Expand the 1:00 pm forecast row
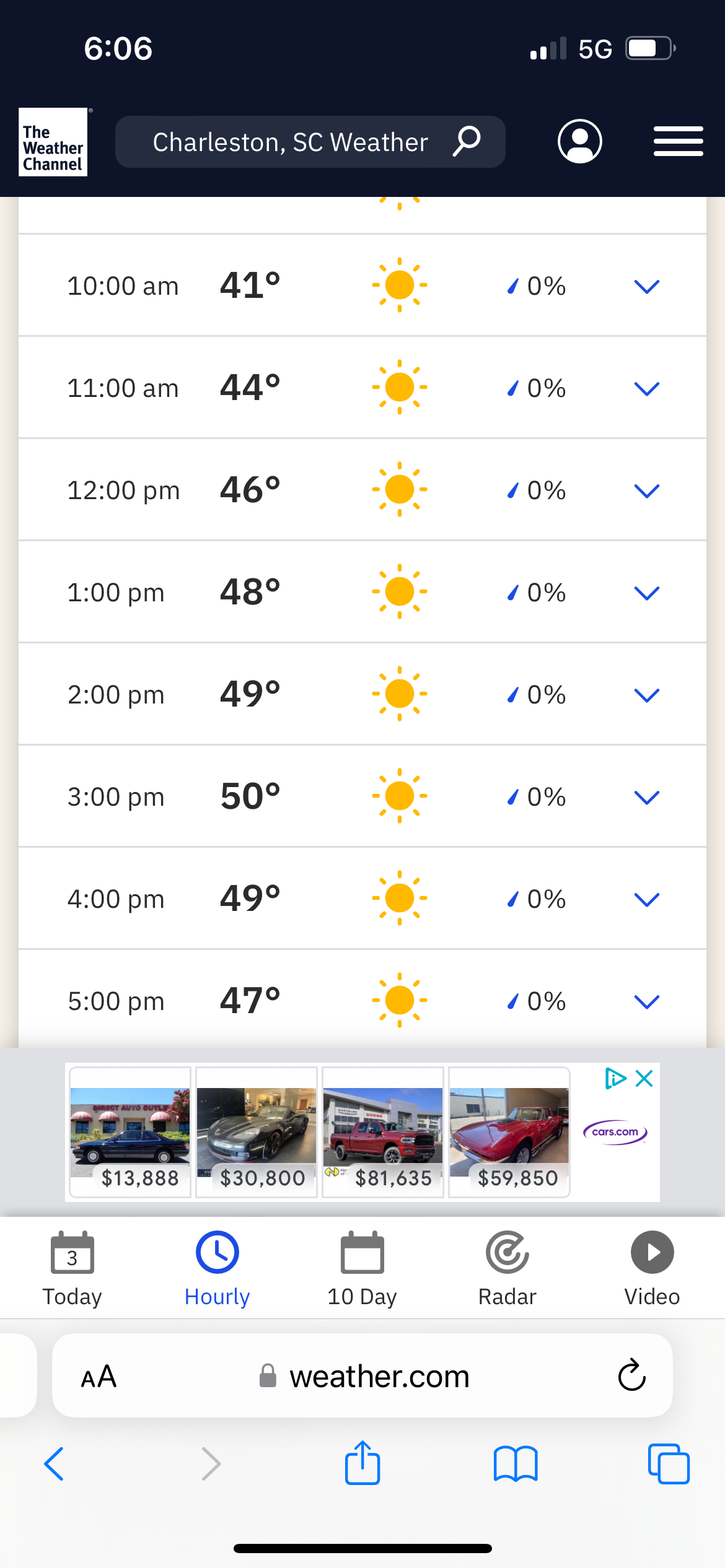Image resolution: width=725 pixels, height=1568 pixels. coord(646,593)
